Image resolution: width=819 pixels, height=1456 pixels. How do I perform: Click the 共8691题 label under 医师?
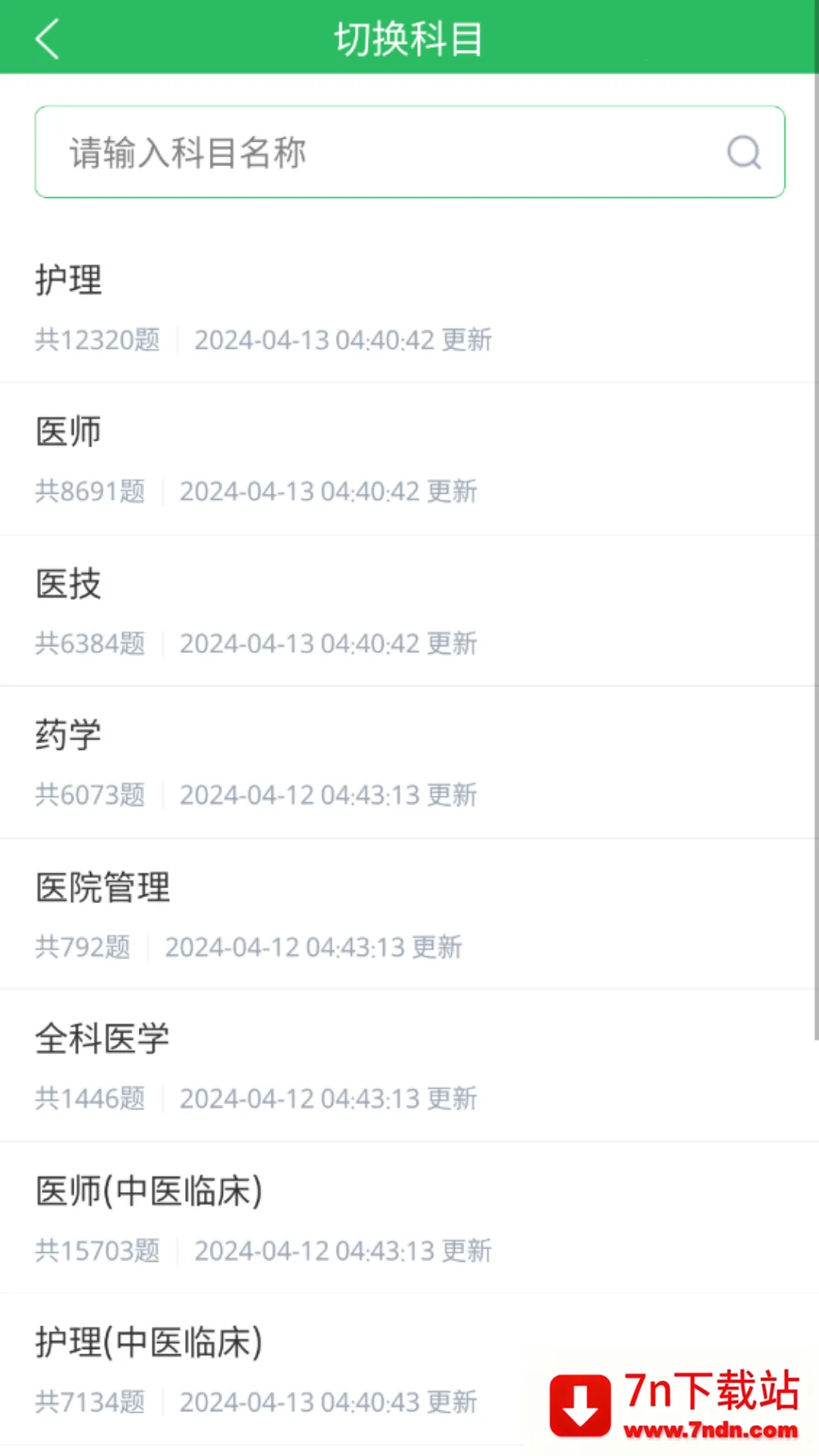tap(90, 492)
